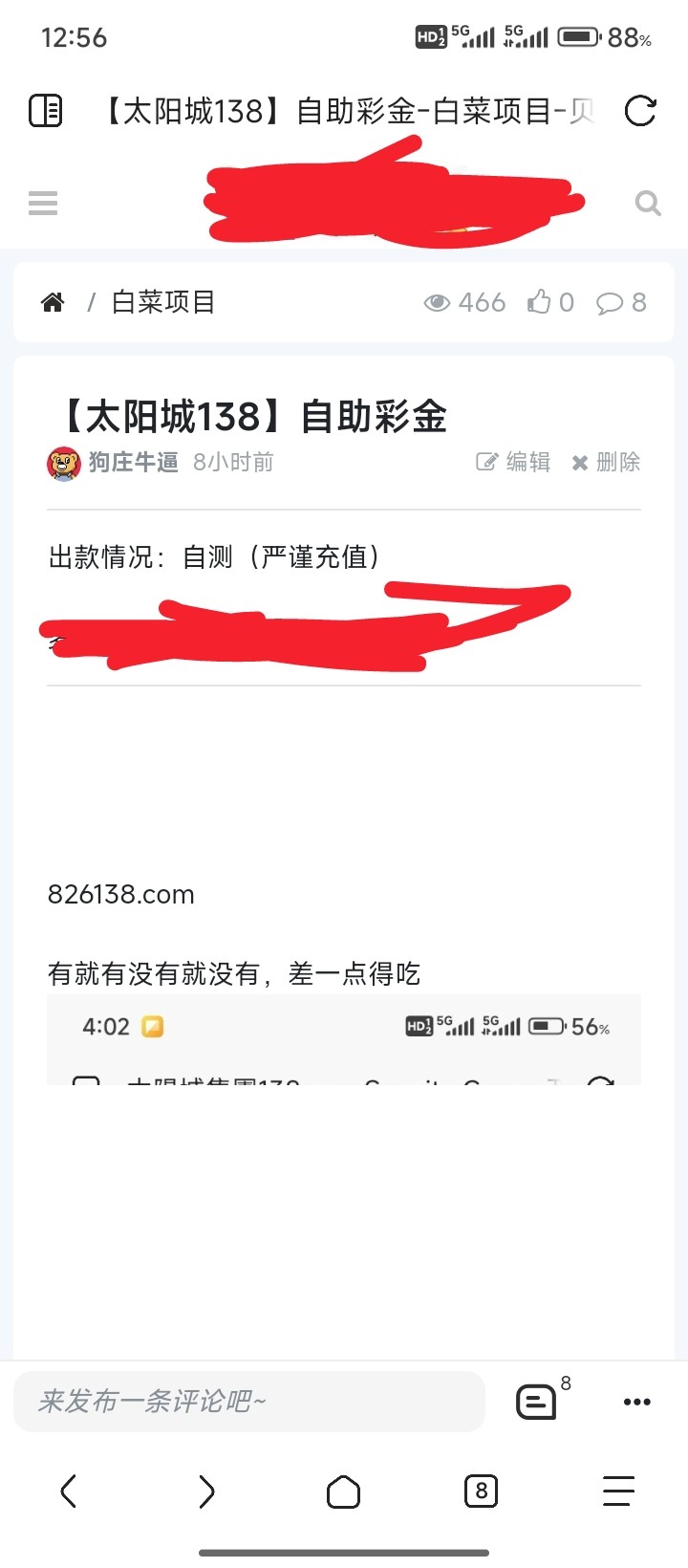
Task: Open the 白菜项目 category link
Action: (x=163, y=302)
